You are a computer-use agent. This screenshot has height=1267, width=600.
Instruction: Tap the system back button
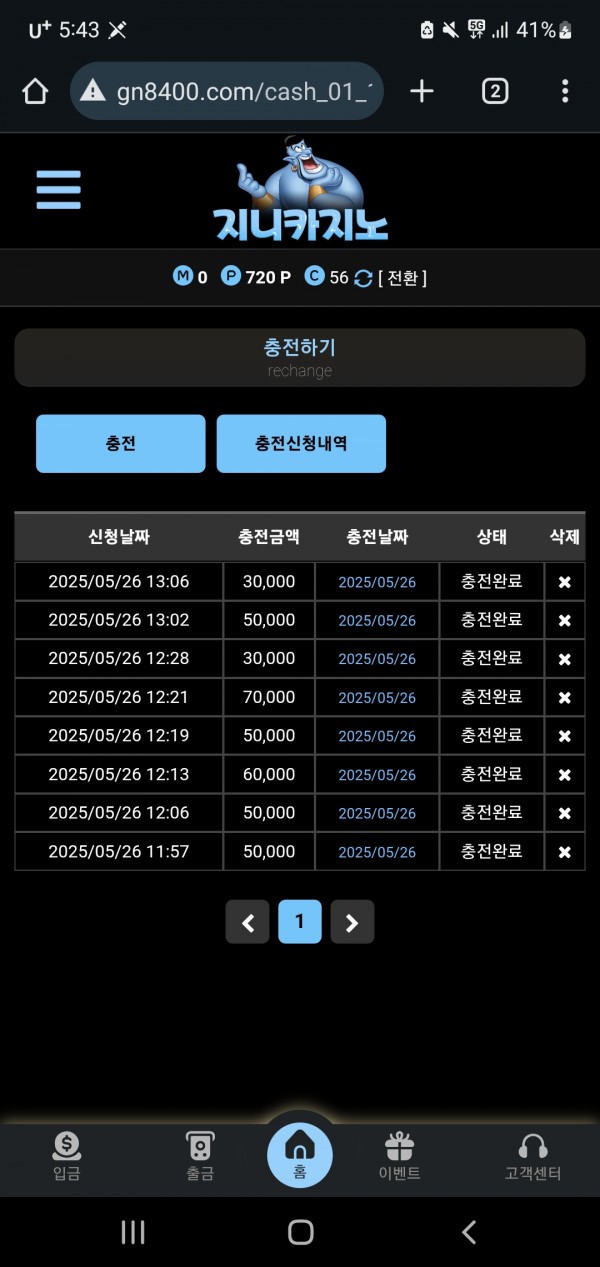coord(469,1232)
